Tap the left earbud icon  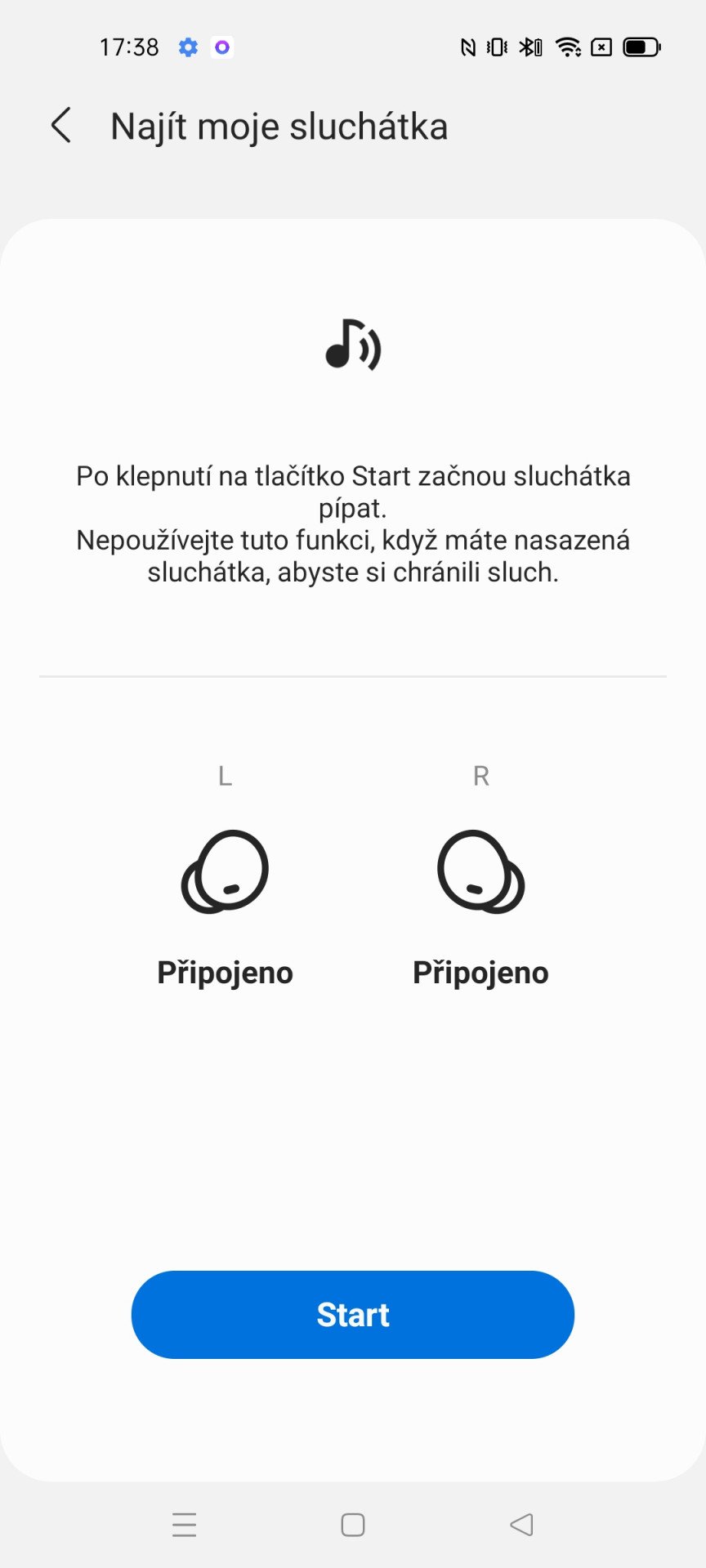[225, 871]
